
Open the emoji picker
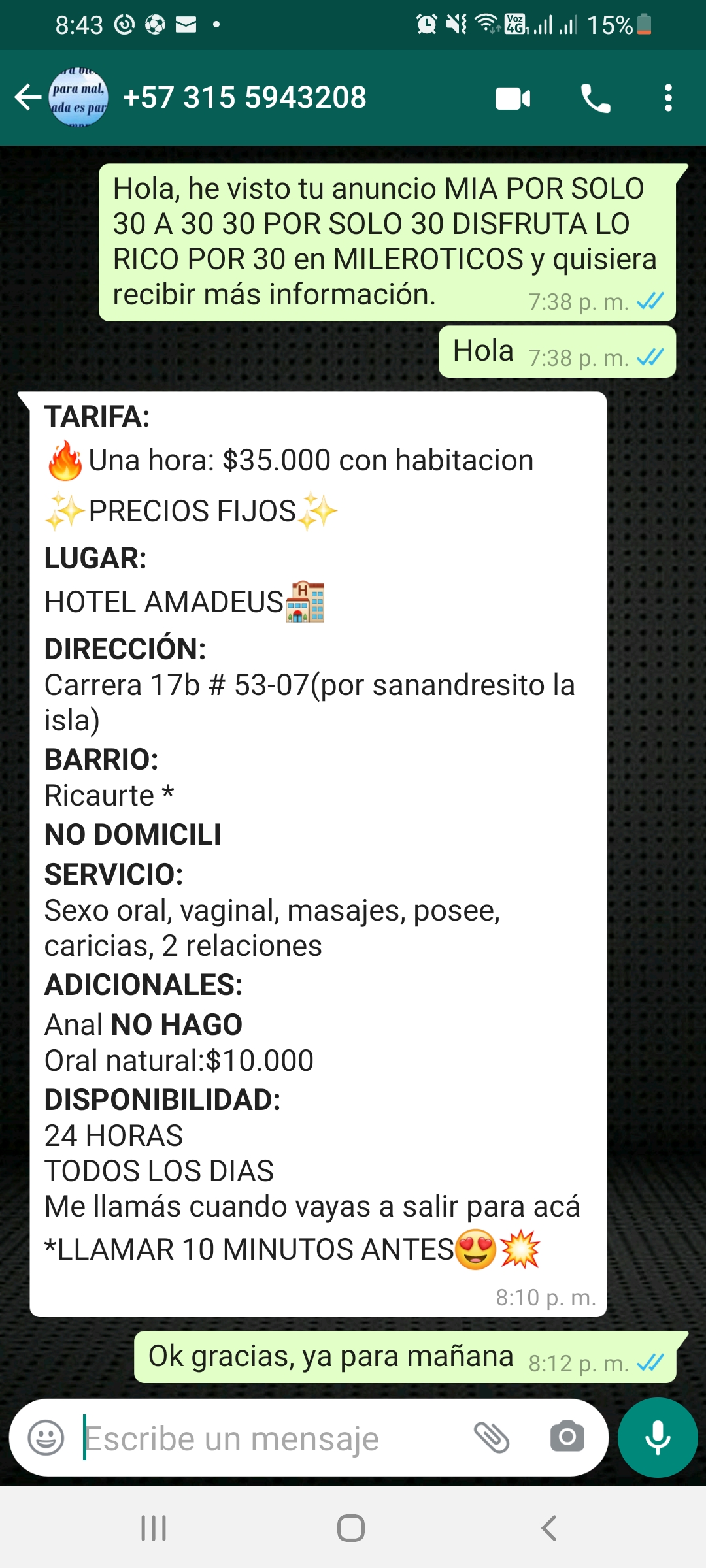point(46,1437)
